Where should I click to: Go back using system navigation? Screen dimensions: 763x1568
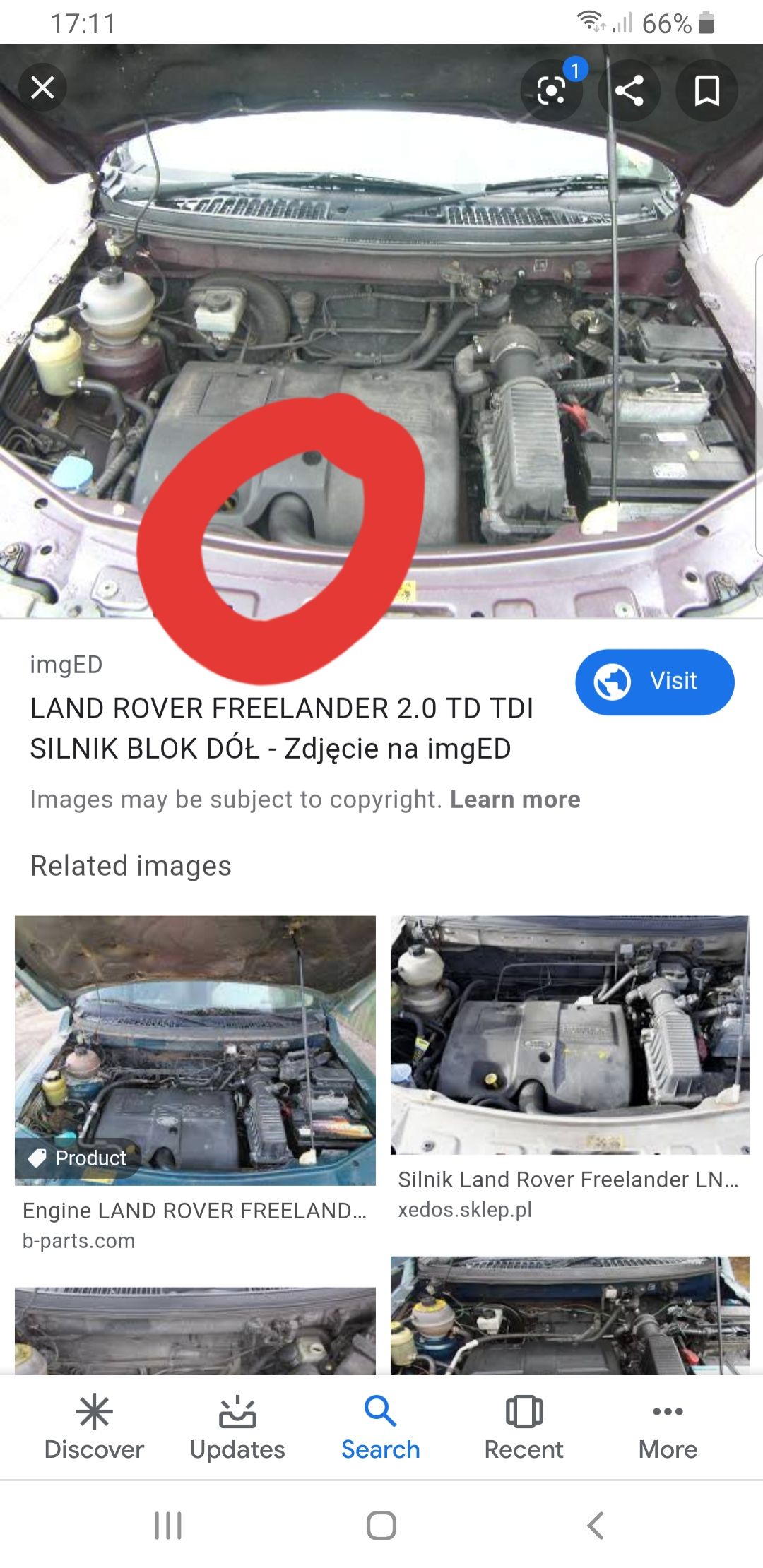tap(595, 1525)
